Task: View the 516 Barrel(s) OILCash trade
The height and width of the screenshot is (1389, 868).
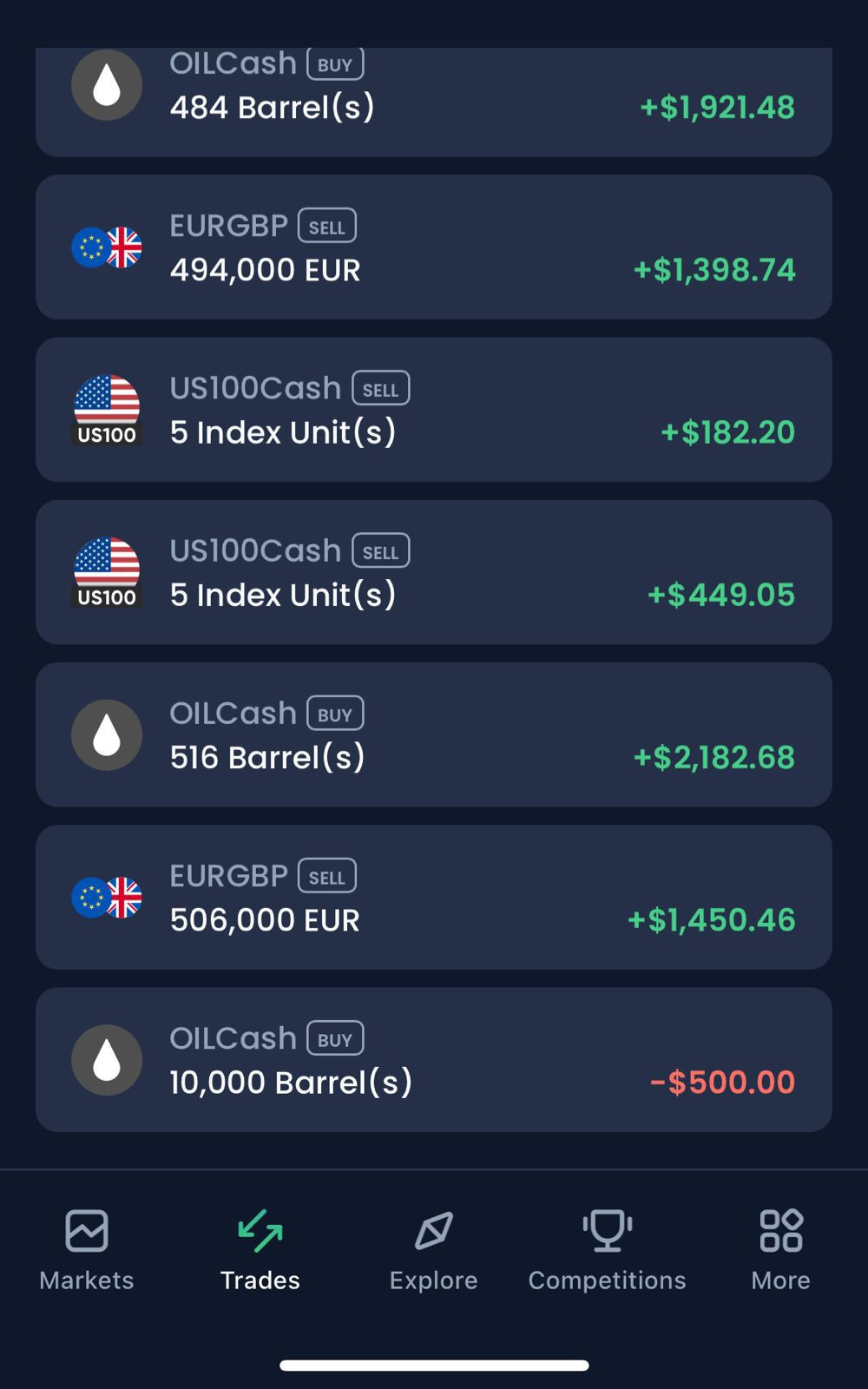Action: (434, 734)
